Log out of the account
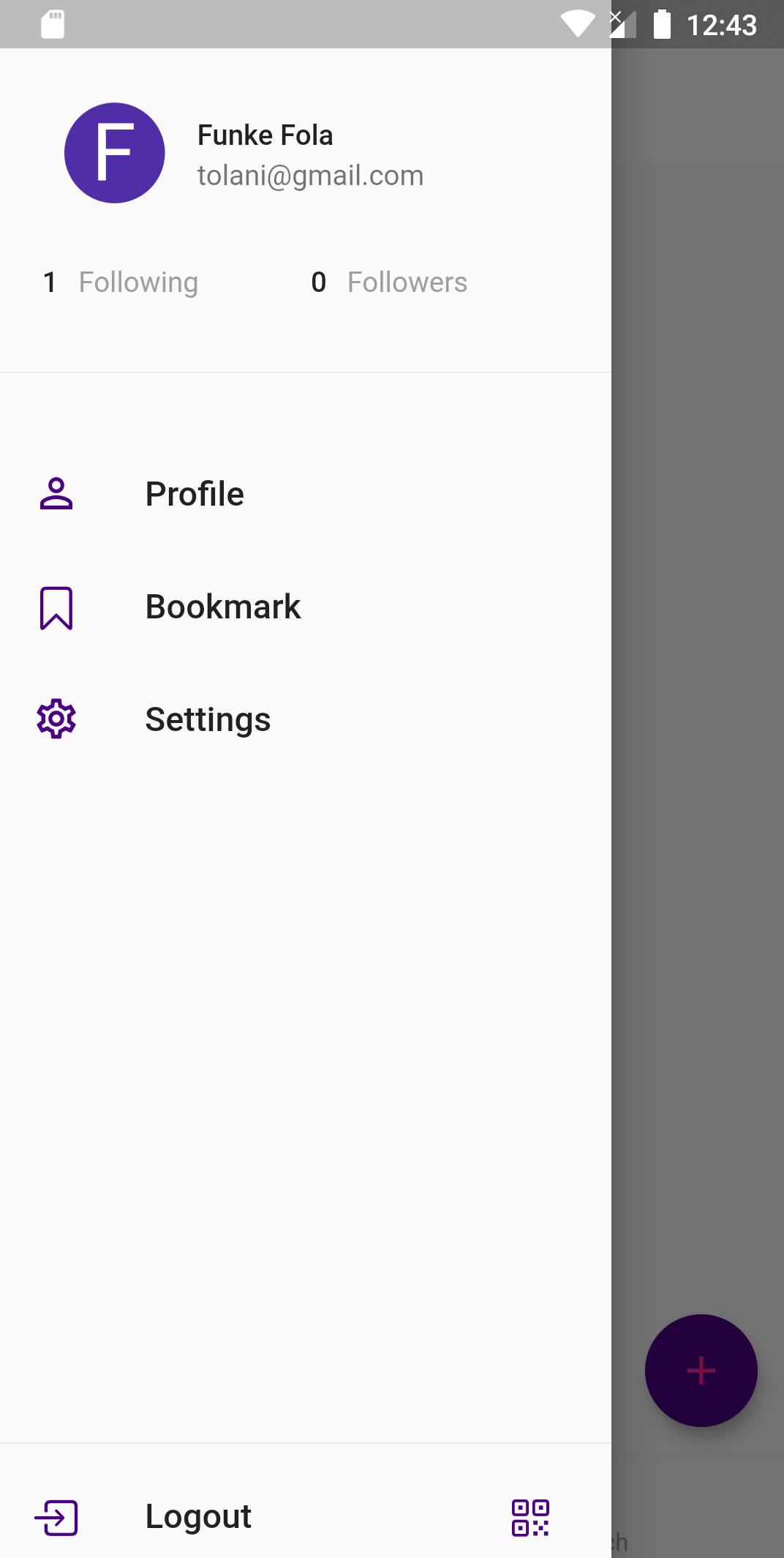The image size is (784, 1558). point(197,1516)
